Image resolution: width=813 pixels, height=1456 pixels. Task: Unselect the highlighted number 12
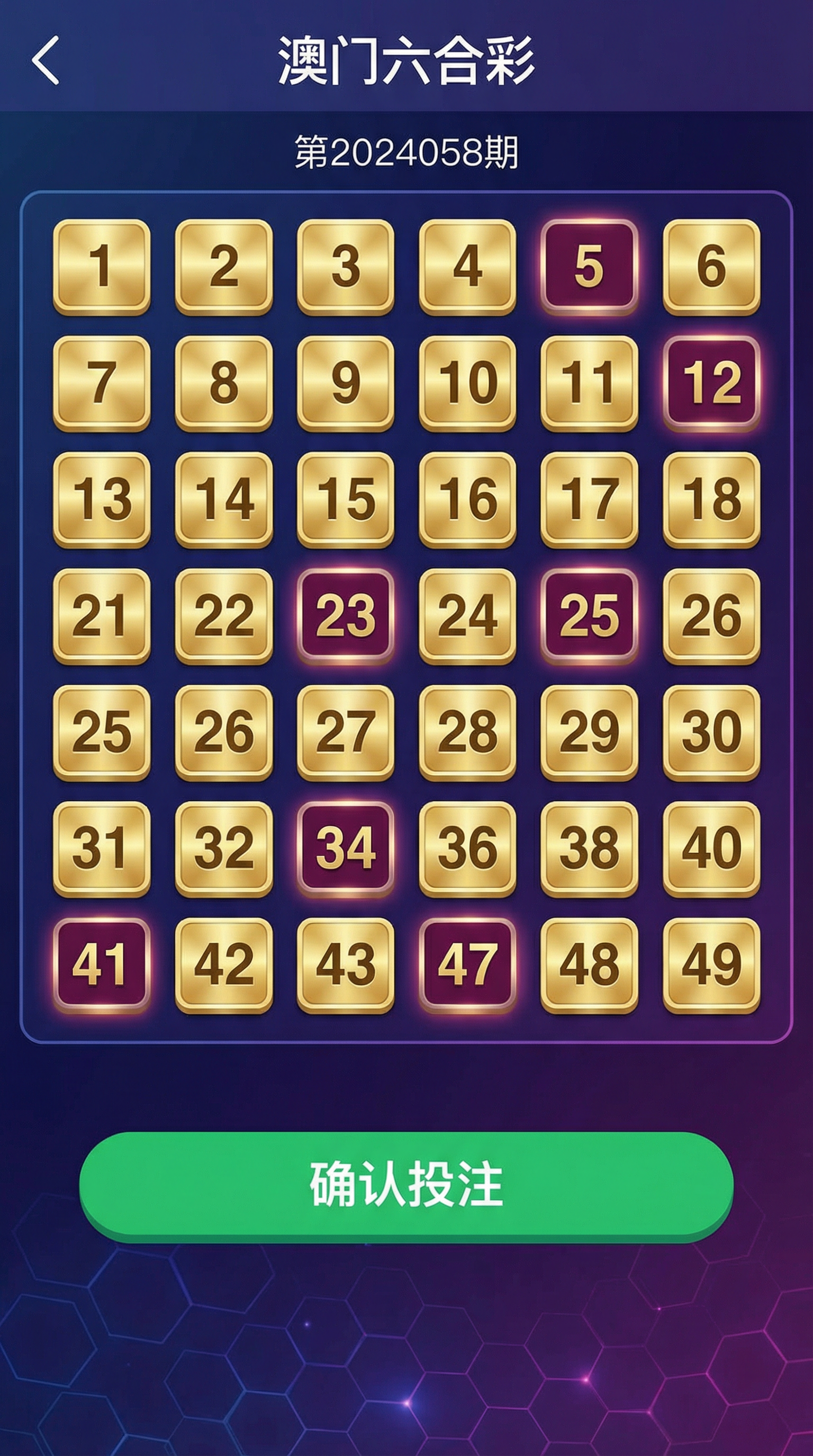[x=711, y=383]
